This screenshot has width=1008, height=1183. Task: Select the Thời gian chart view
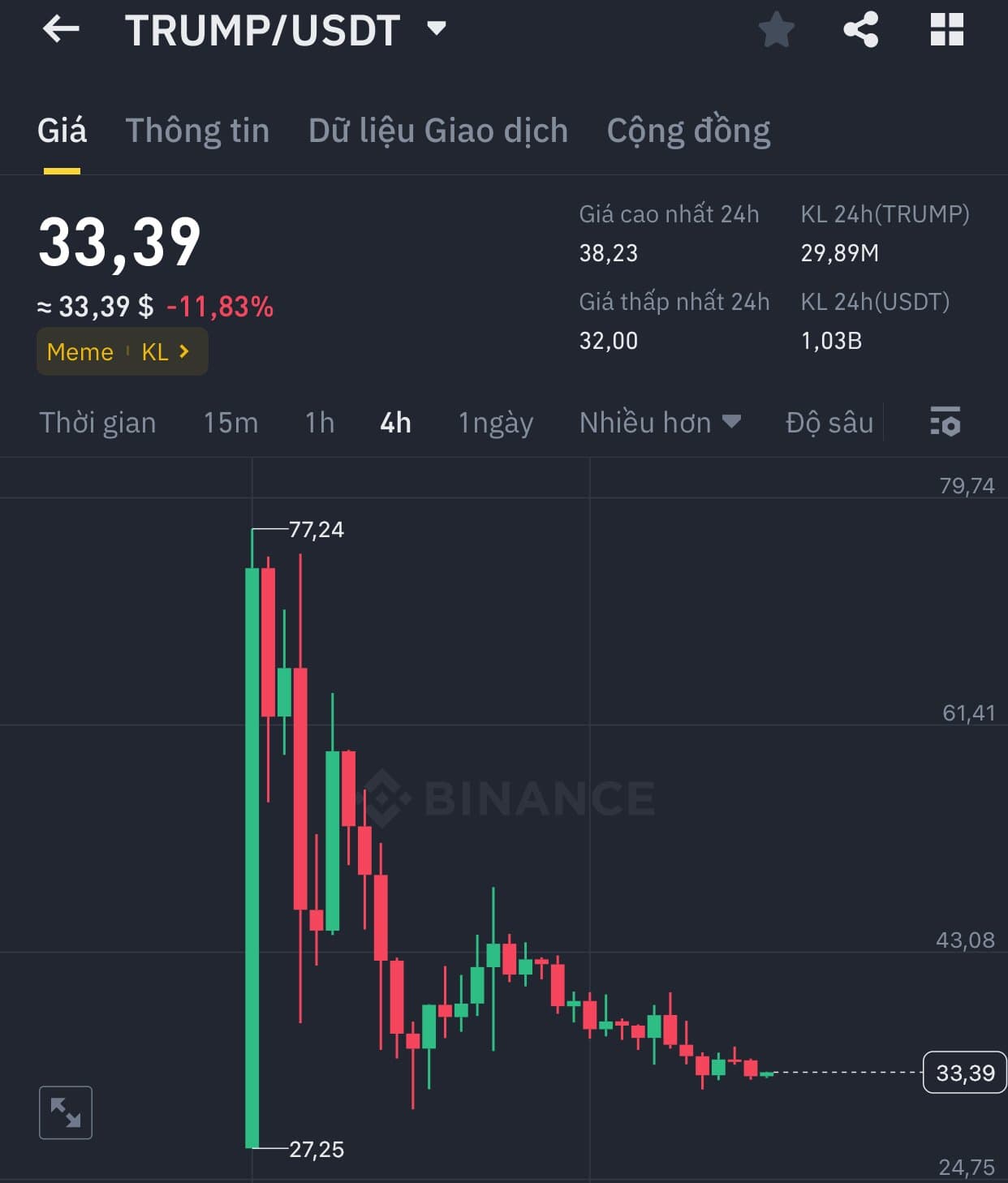point(97,423)
